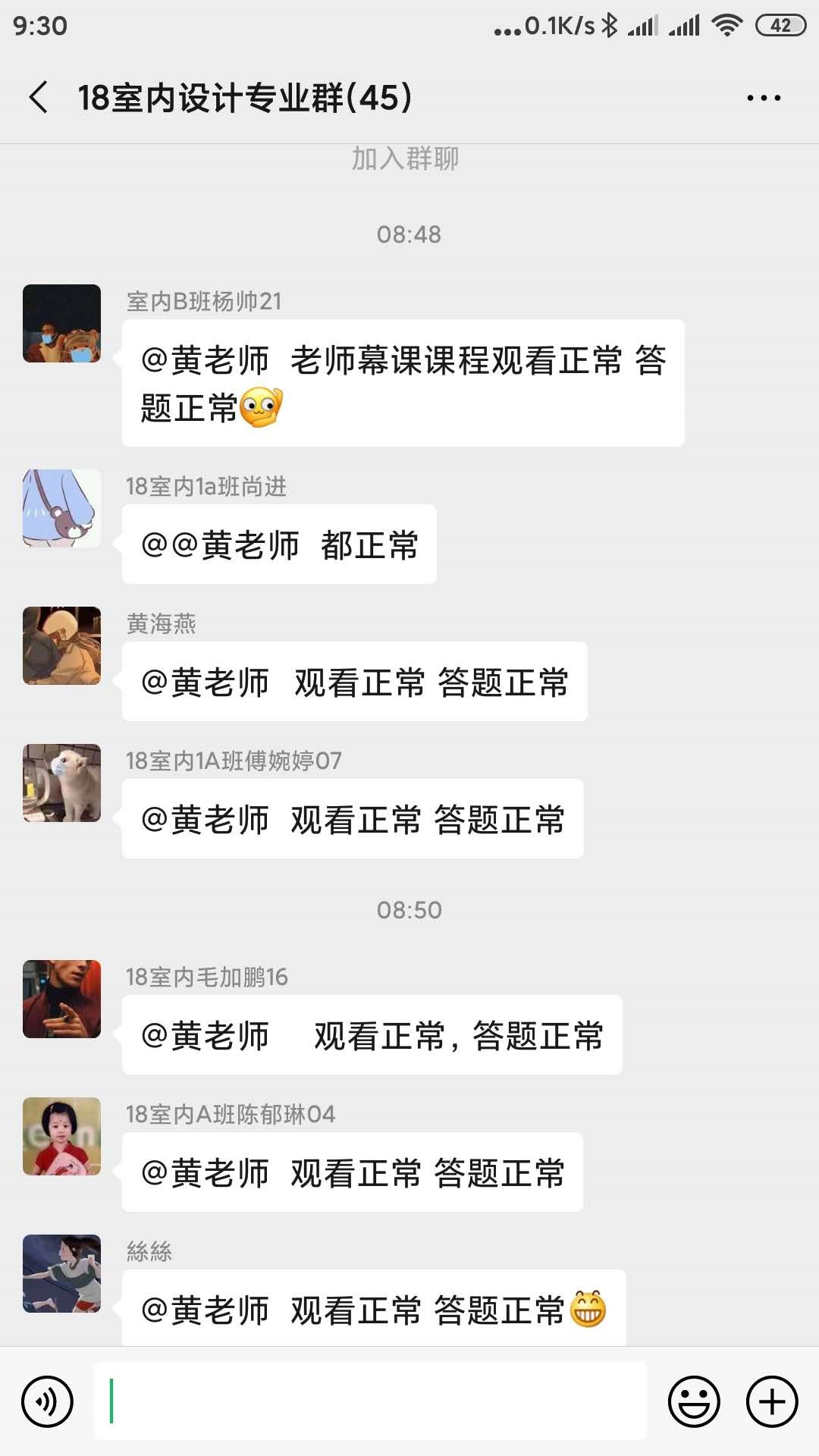The image size is (819, 1456).
Task: Tap the message text field
Action: pyautogui.click(x=370, y=1401)
